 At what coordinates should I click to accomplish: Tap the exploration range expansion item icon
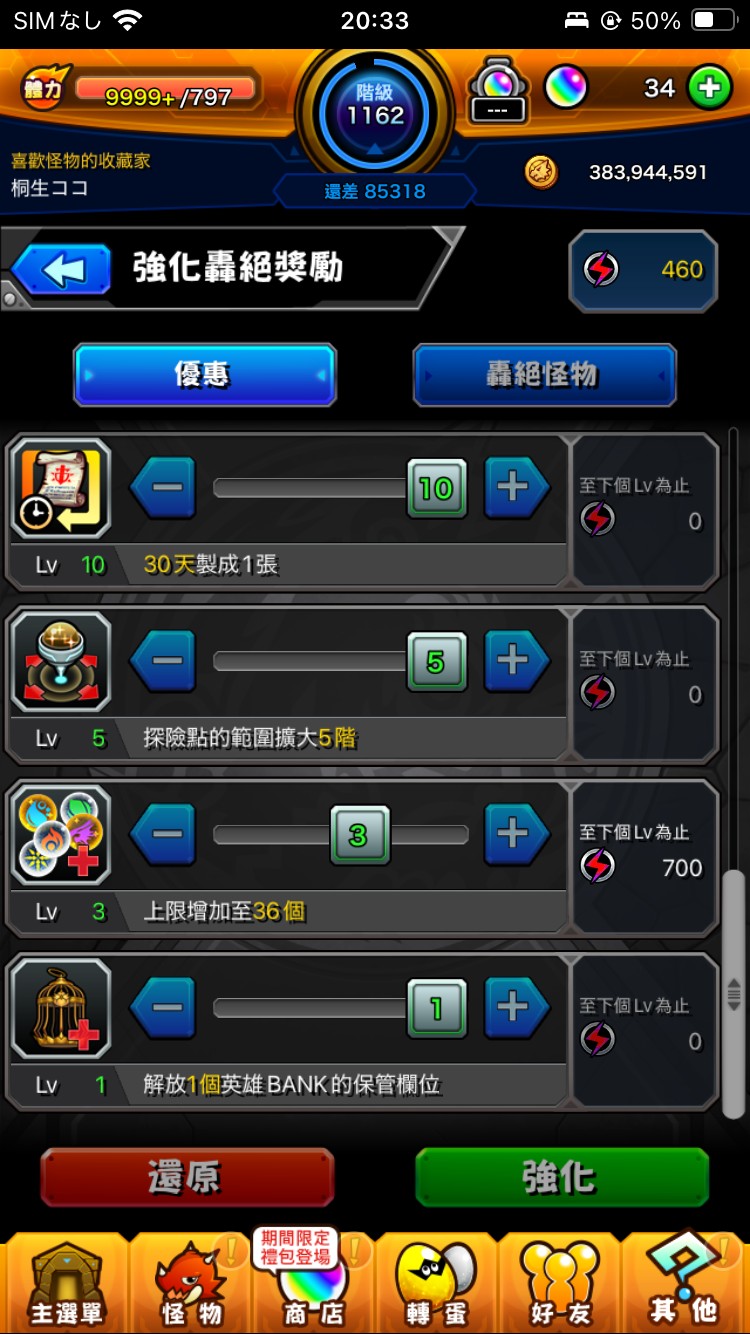61,661
